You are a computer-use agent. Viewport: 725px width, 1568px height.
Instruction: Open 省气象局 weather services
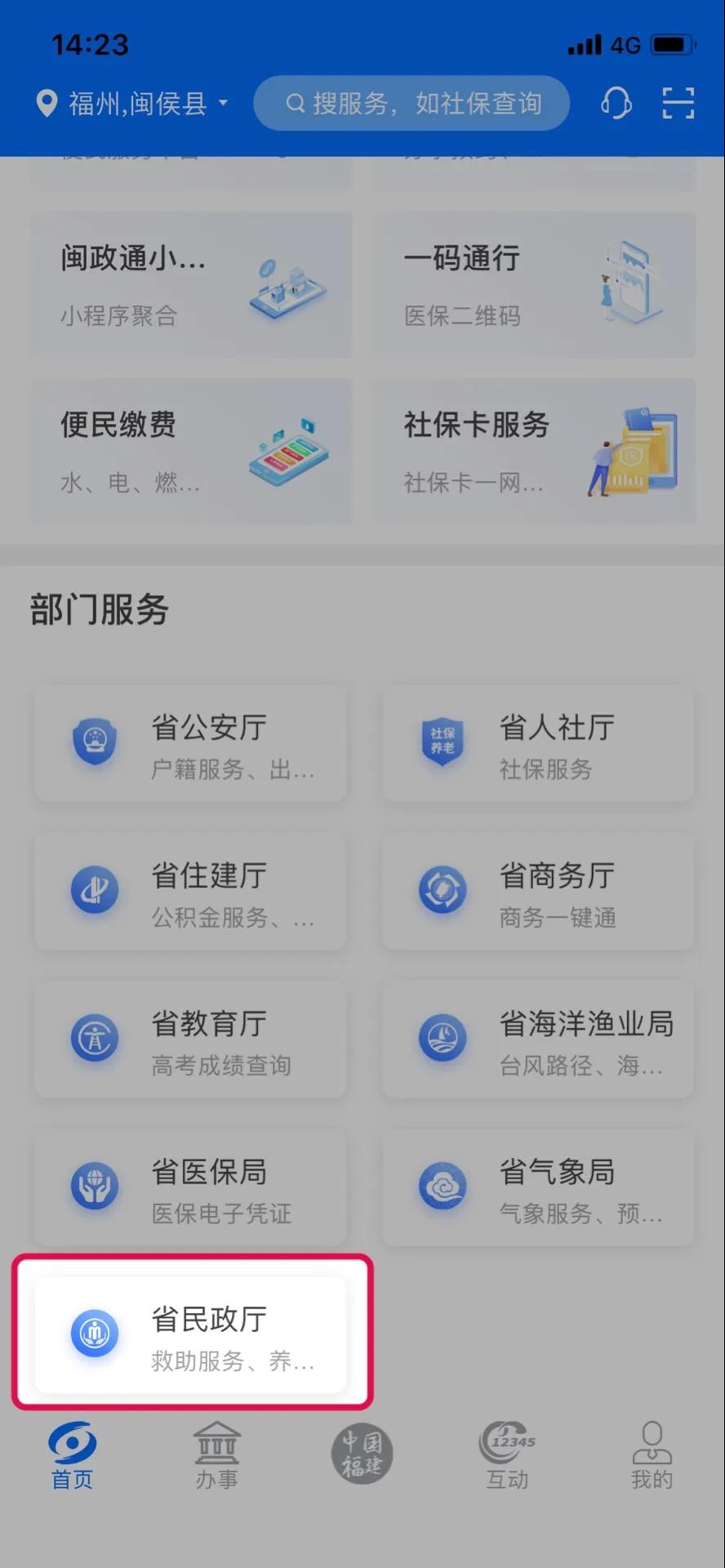538,1188
